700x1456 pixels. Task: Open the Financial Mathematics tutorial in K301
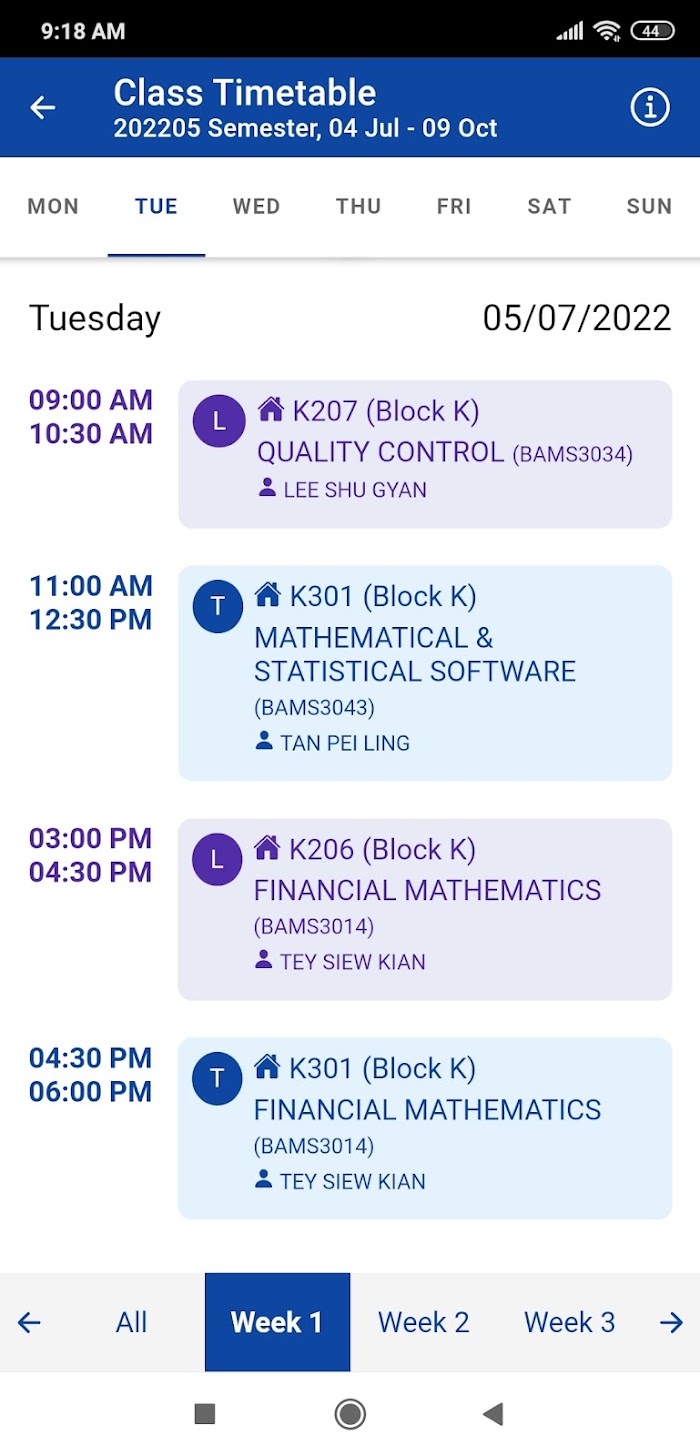pyautogui.click(x=425, y=1128)
